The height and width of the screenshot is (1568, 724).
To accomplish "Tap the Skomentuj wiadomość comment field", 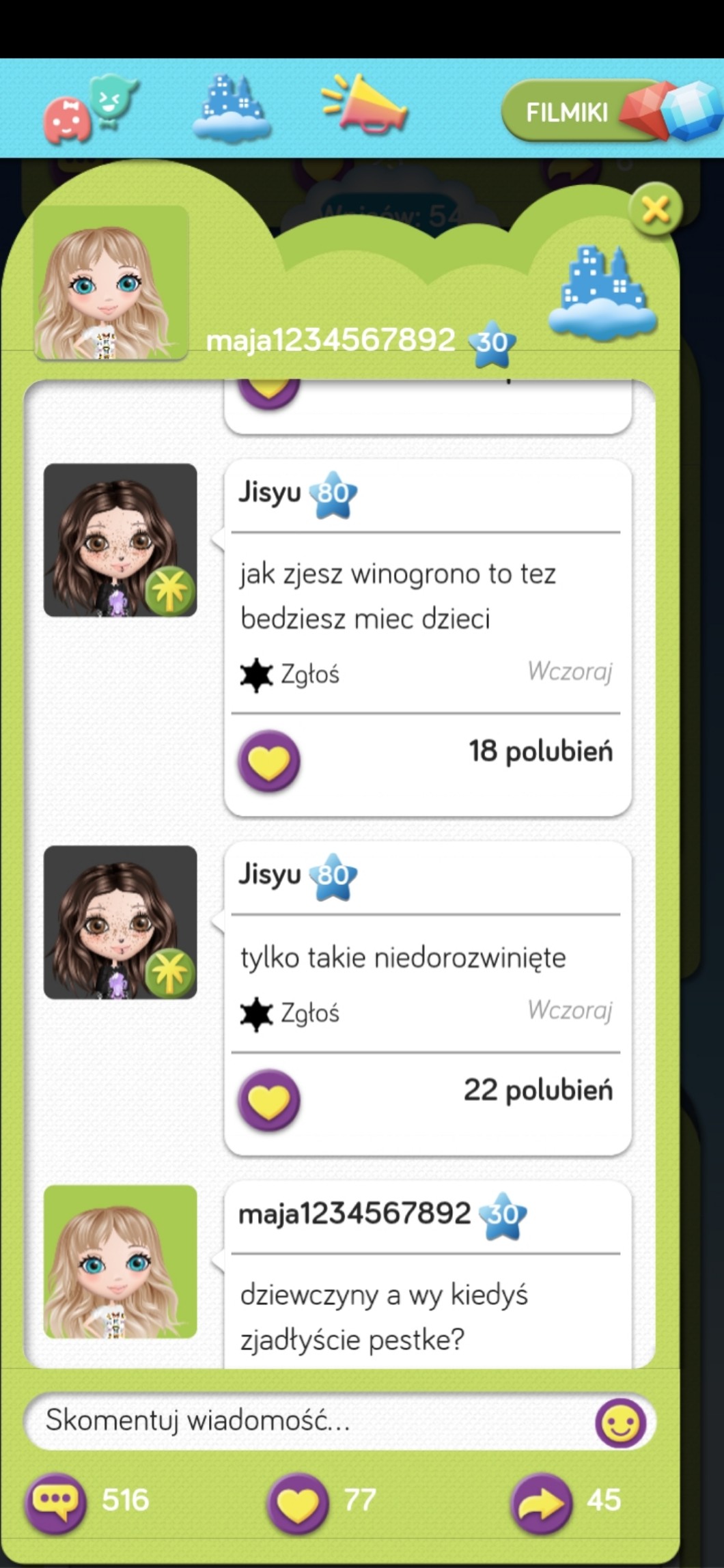I will [x=307, y=1421].
